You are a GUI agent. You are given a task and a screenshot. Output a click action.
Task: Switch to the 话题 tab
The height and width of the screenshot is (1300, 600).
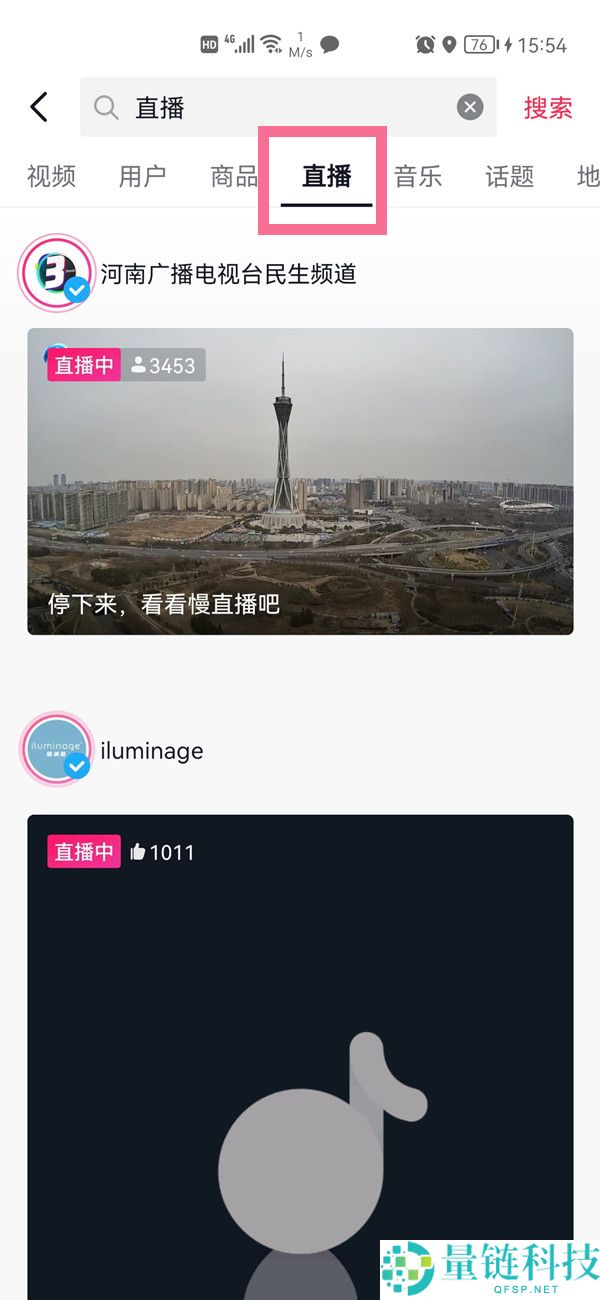[509, 177]
